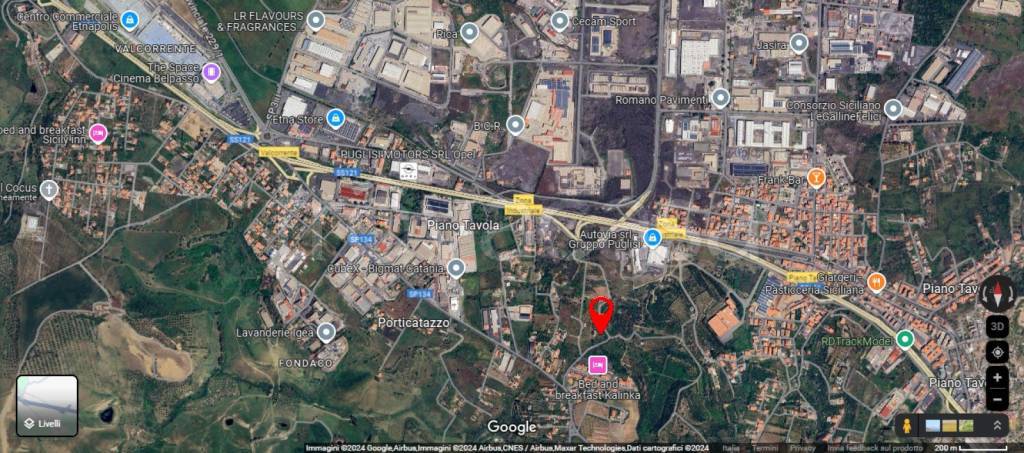This screenshot has height=453, width=1024.
Task: Zoom out with the minus button
Action: (x=997, y=399)
